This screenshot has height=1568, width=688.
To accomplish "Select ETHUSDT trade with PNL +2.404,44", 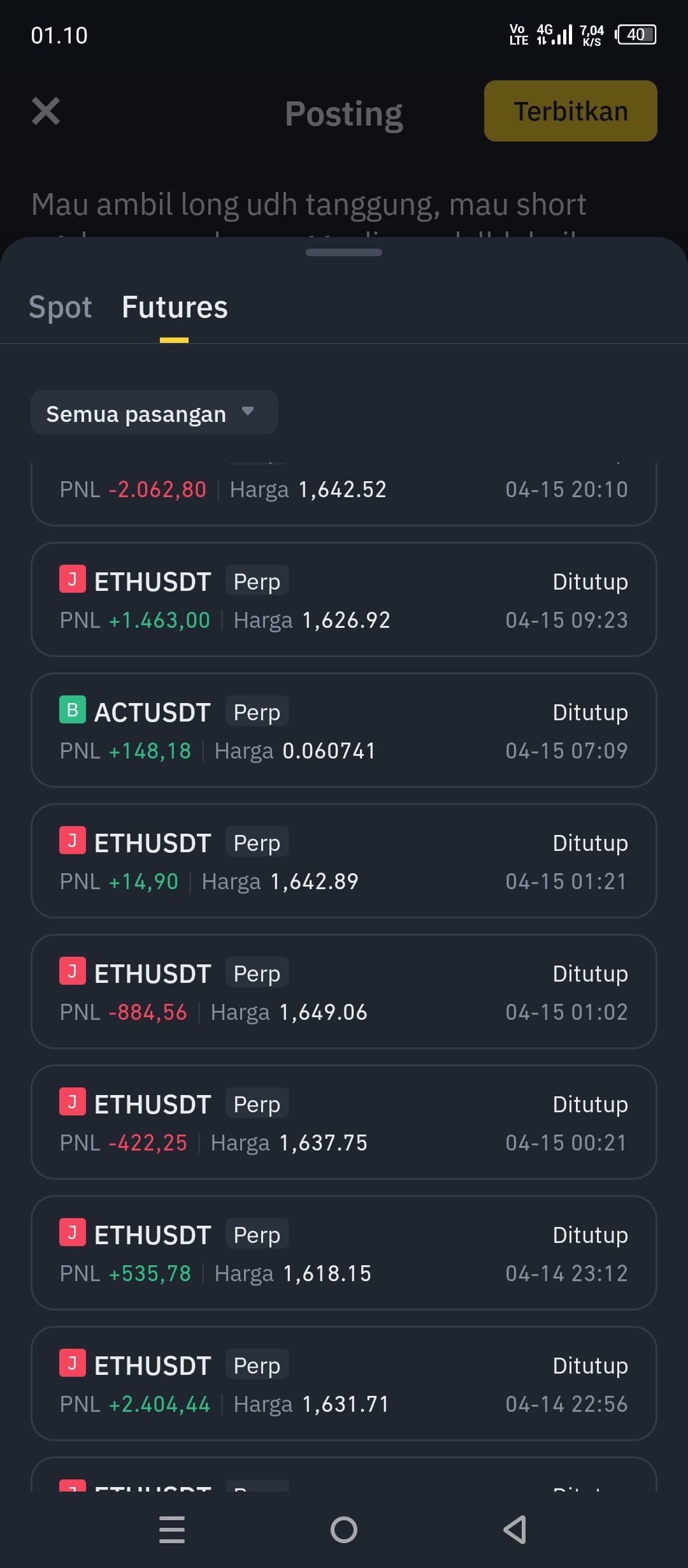I will (344, 1383).
